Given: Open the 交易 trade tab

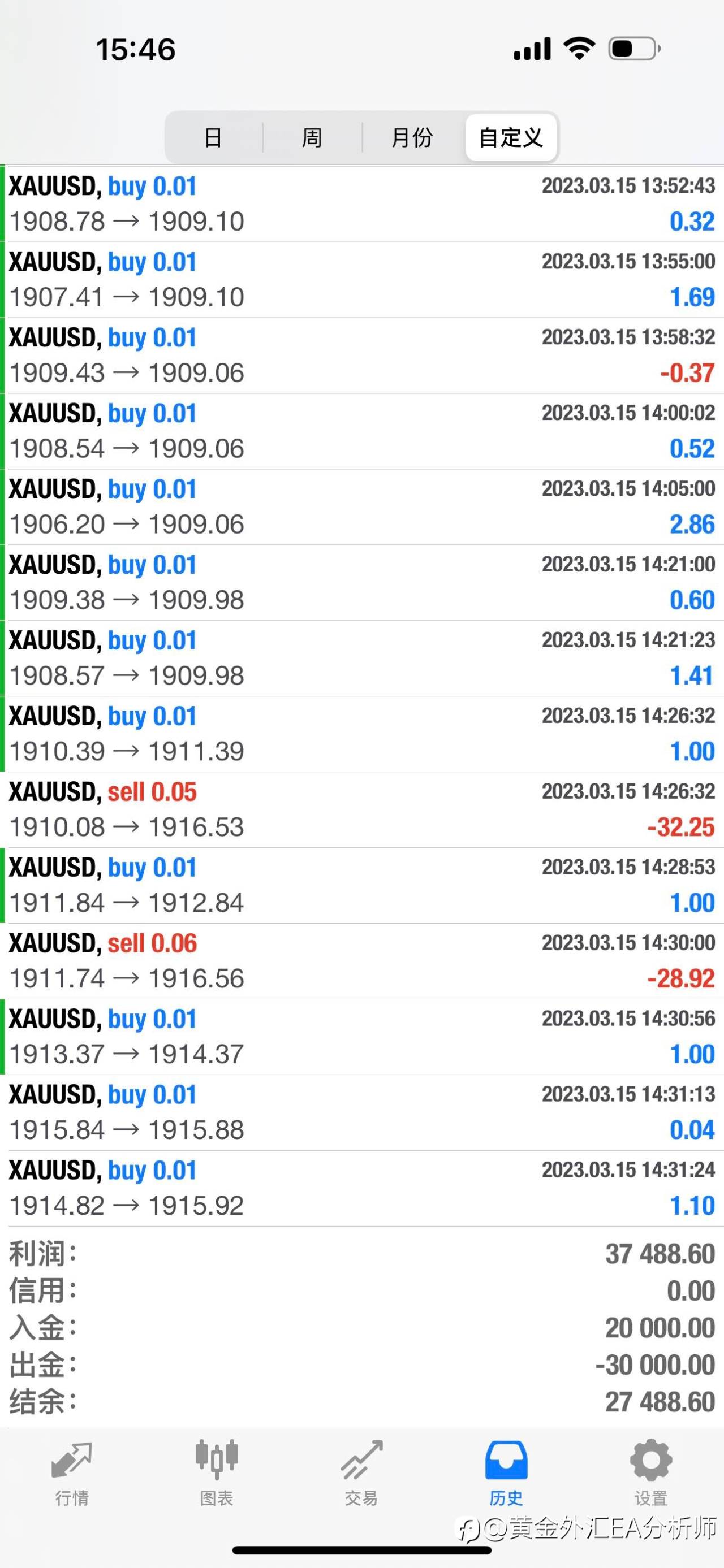Looking at the screenshot, I should (361, 1472).
